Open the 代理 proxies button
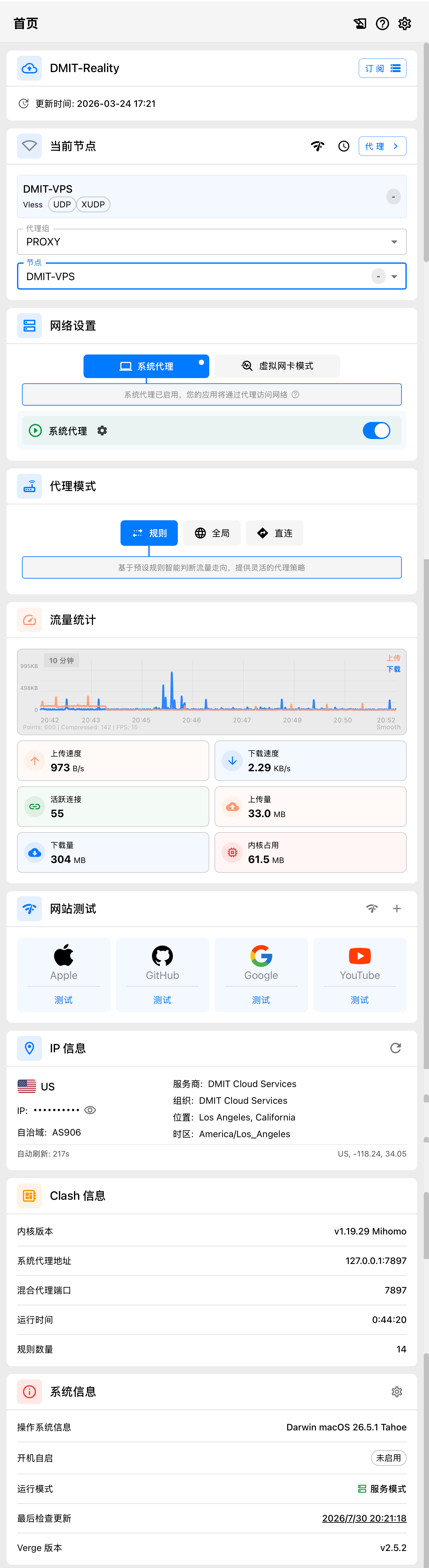This screenshot has height=1568, width=429. tap(382, 146)
